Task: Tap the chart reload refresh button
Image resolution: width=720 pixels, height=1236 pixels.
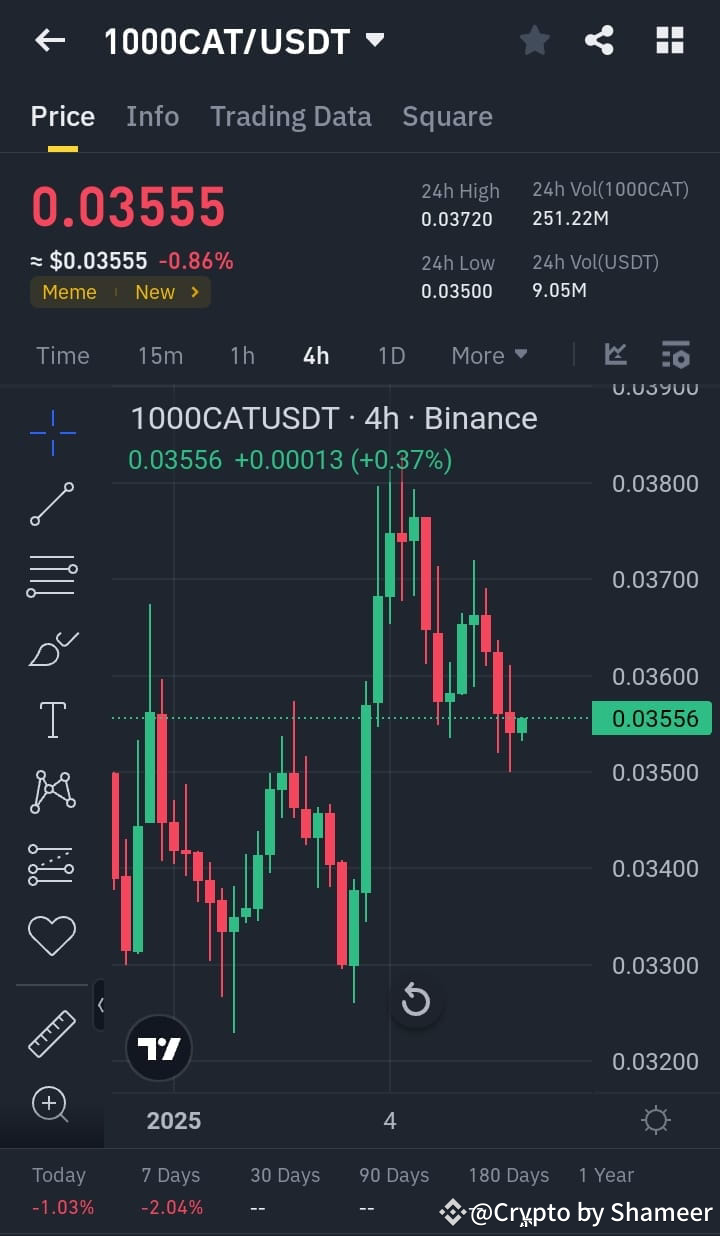Action: pyautogui.click(x=416, y=1000)
